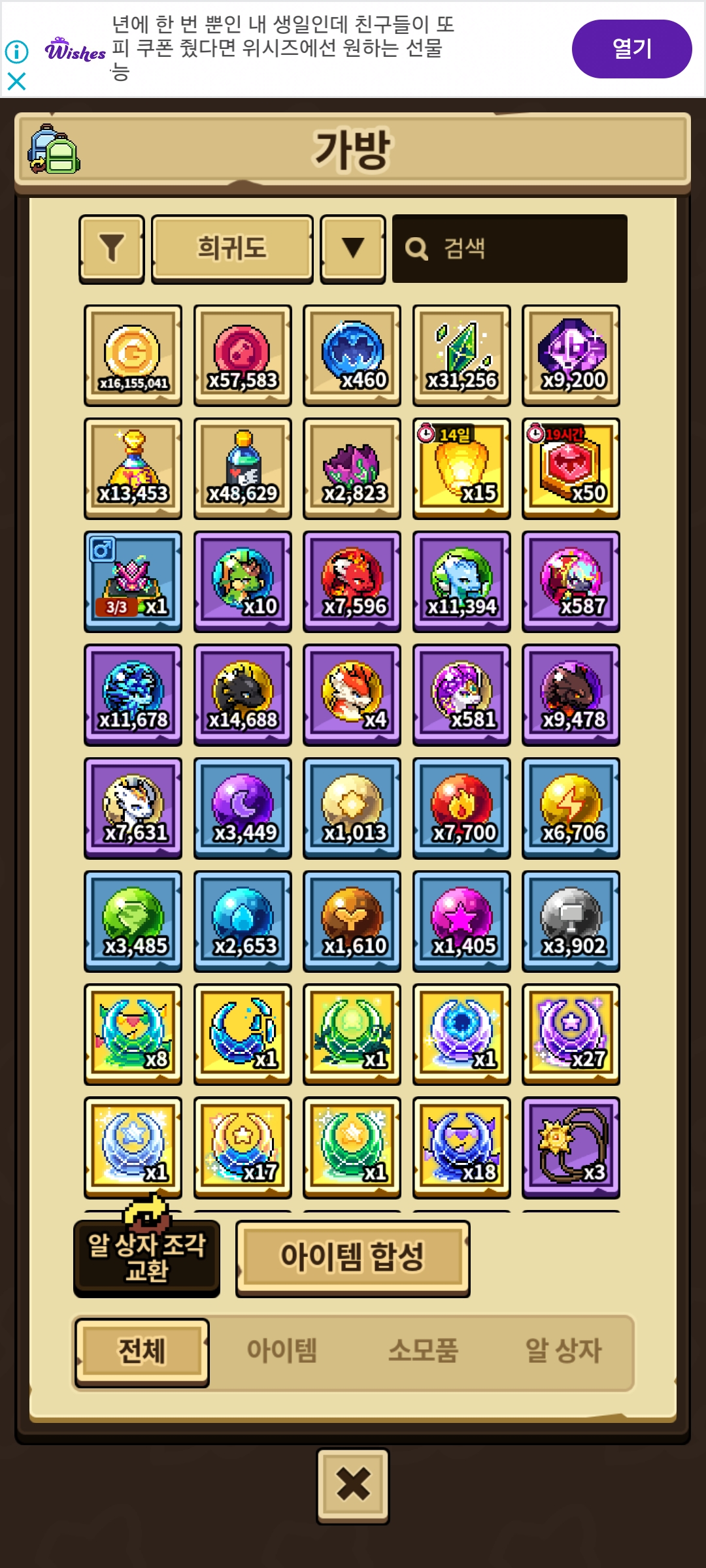Close the 가방 inventory window

point(353,1486)
